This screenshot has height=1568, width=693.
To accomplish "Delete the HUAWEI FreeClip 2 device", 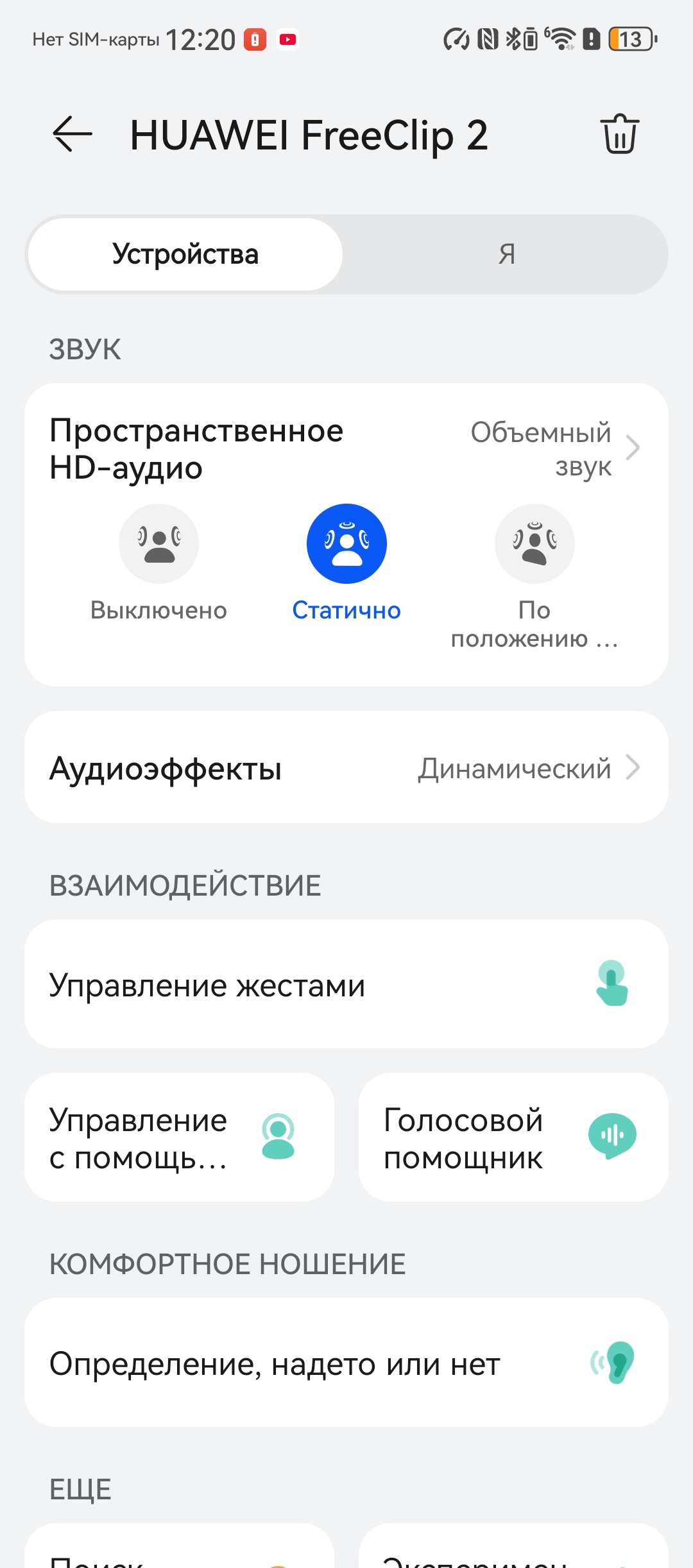I will click(619, 134).
